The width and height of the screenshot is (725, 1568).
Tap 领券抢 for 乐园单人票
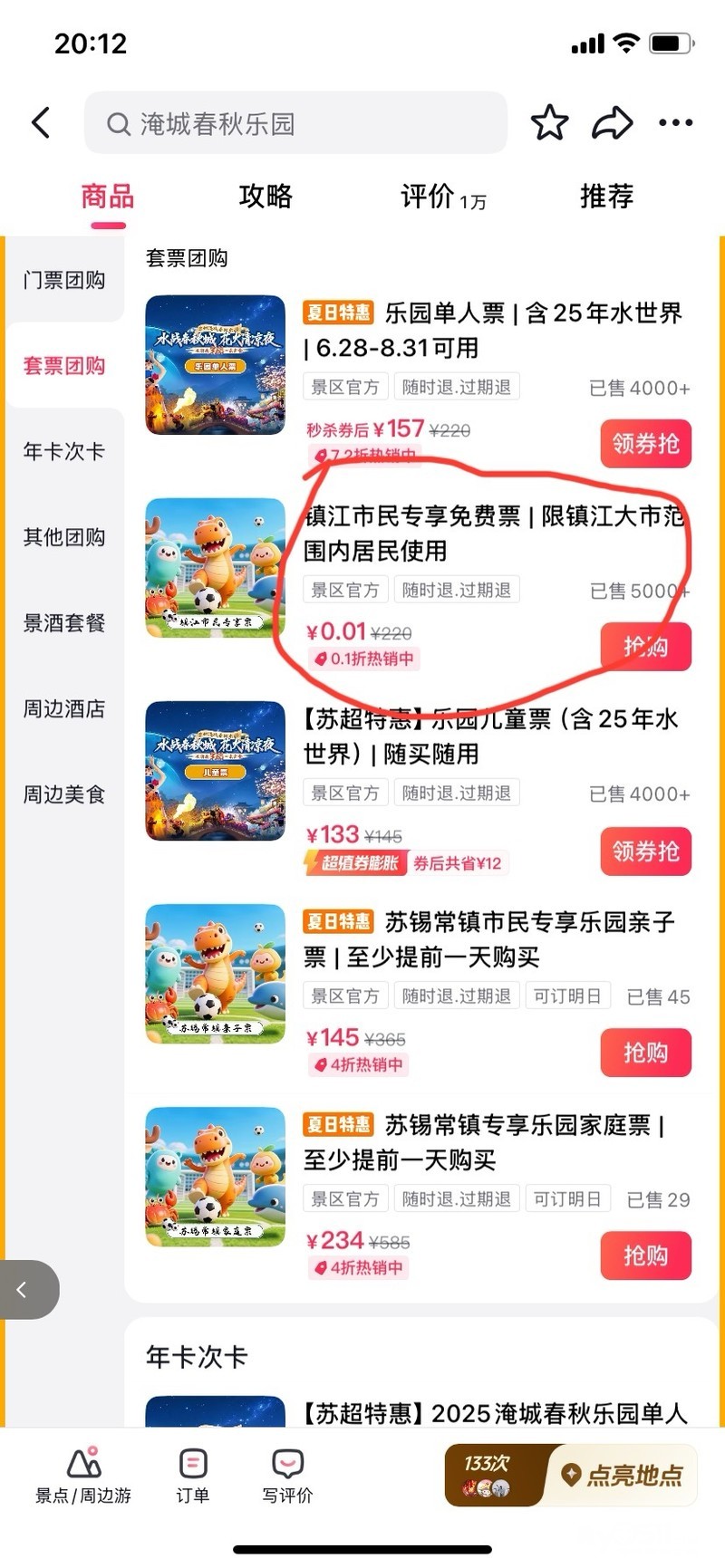(x=645, y=444)
